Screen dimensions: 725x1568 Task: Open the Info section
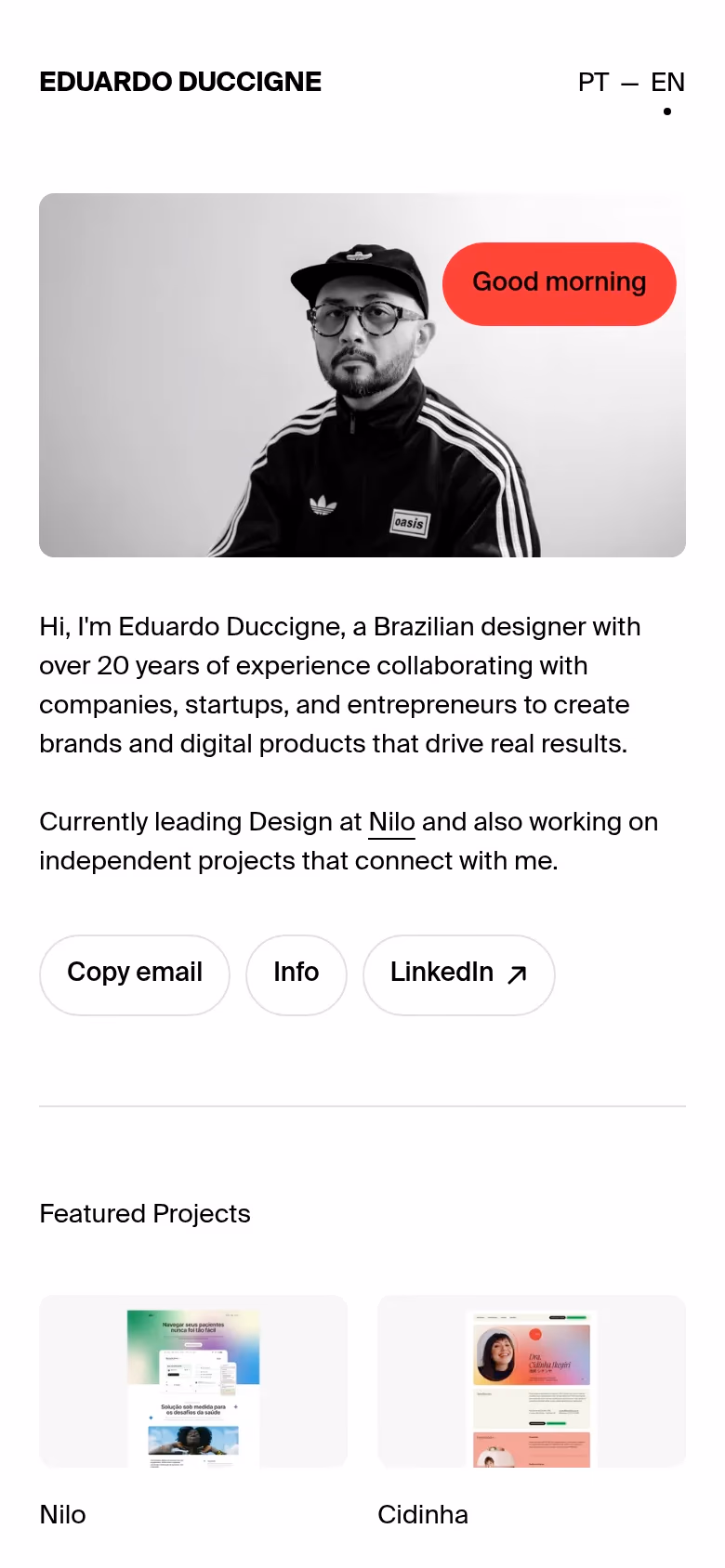(x=296, y=973)
